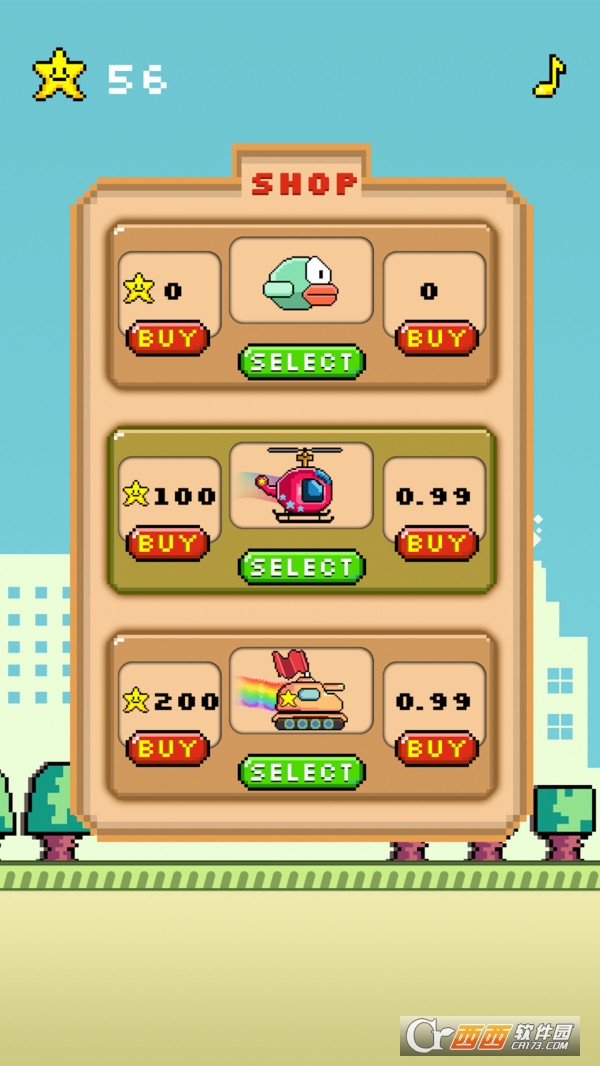Buy the helicopter for 100 stars
This screenshot has height=1066, width=600.
click(168, 543)
